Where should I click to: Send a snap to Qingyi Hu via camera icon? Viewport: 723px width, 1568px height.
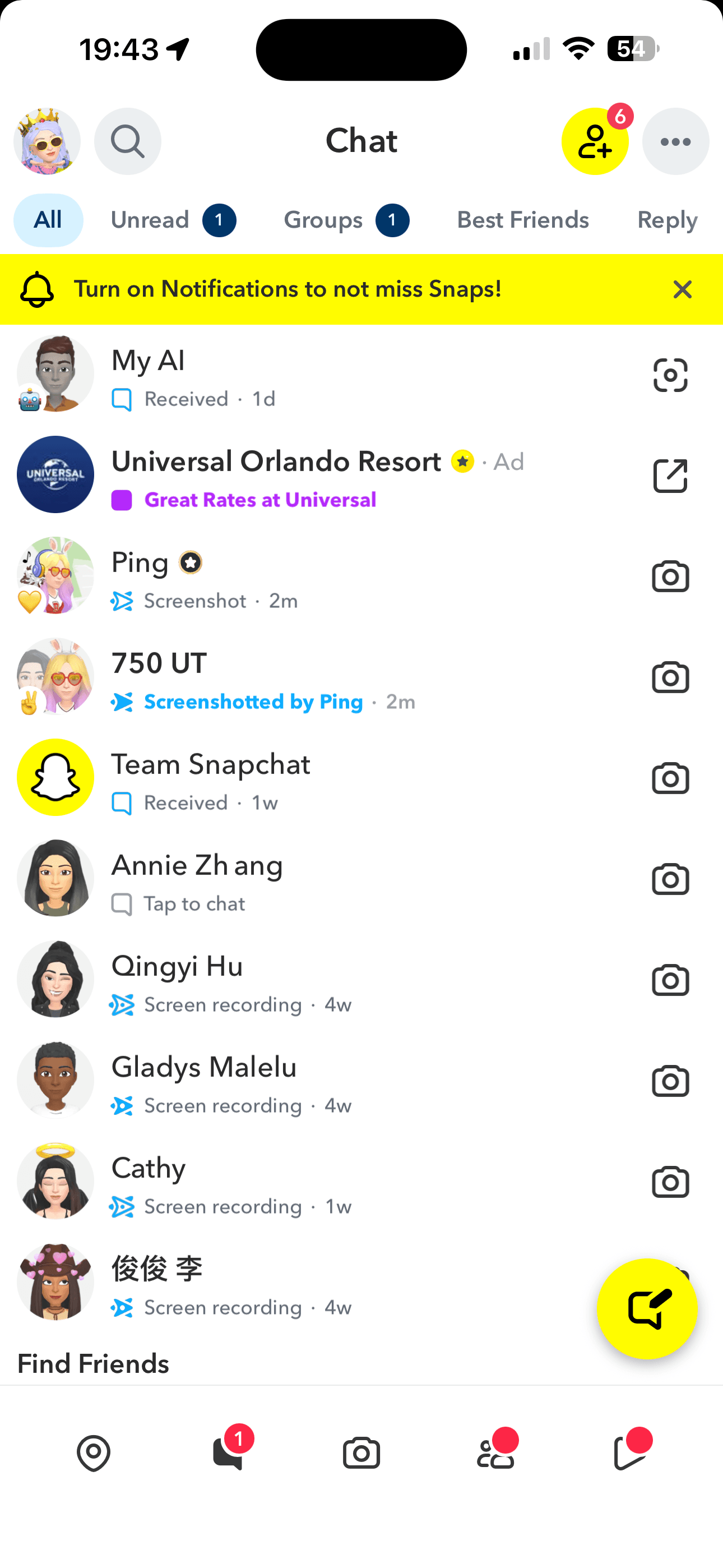[669, 981]
